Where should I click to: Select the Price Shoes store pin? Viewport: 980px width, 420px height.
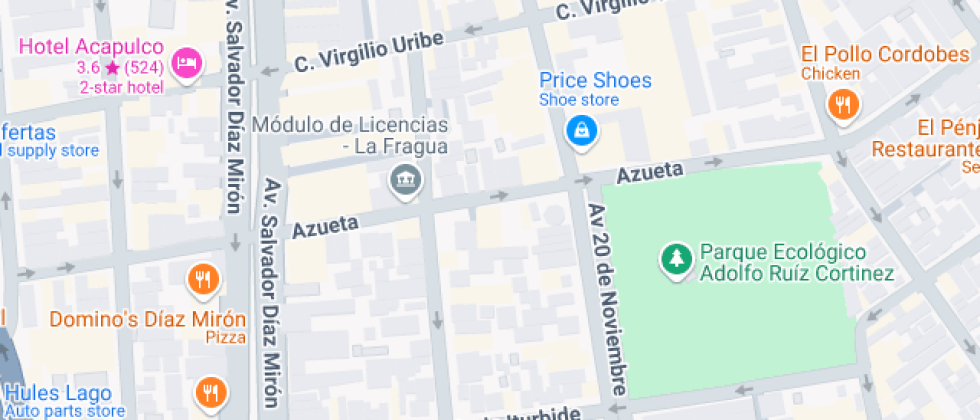[580, 129]
